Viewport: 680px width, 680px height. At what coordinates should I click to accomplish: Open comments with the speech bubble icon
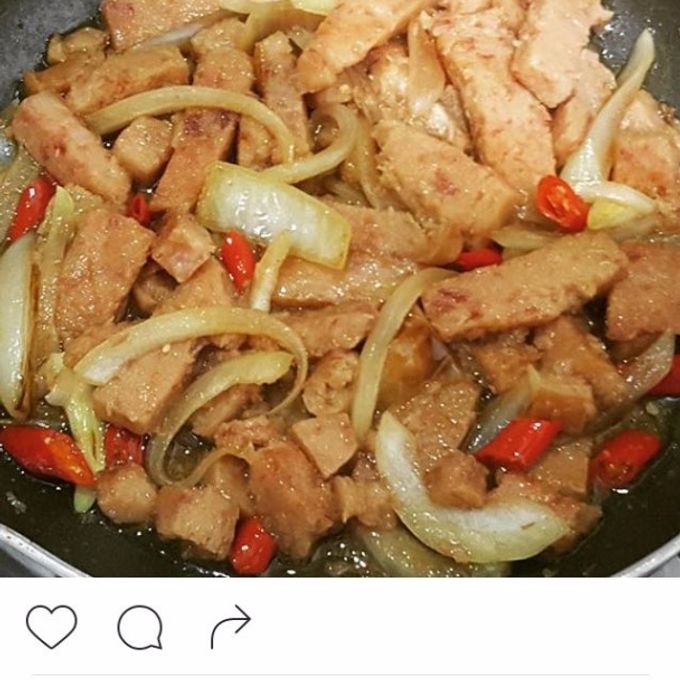click(x=140, y=628)
